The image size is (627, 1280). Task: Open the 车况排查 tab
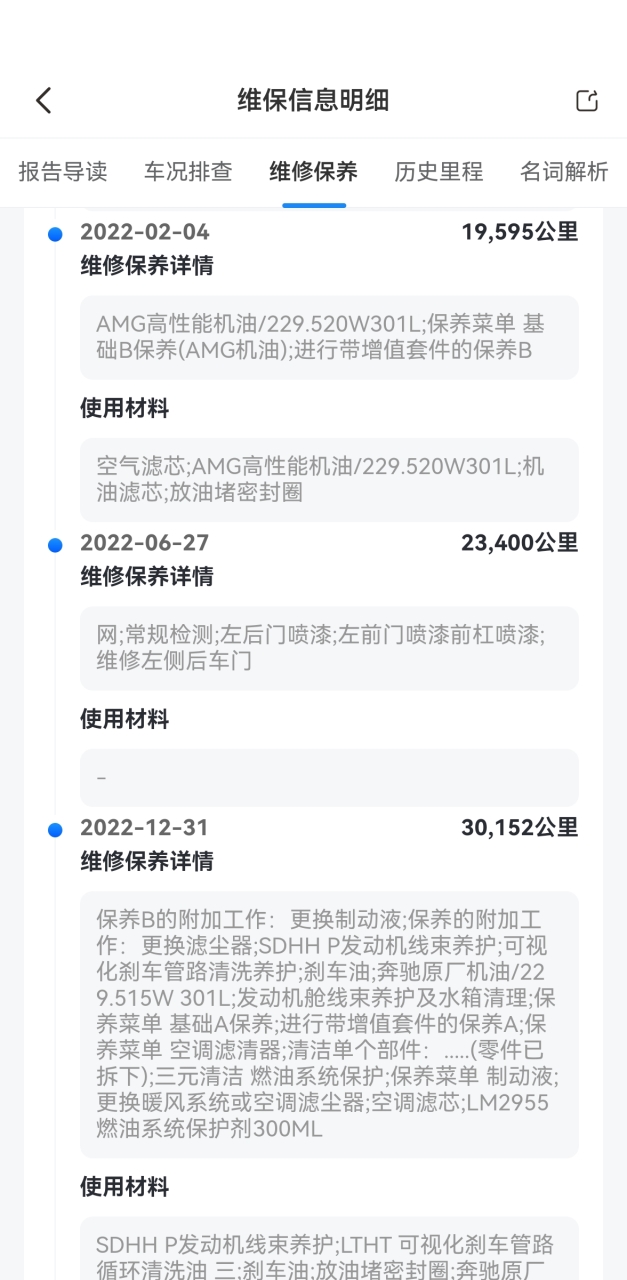pyautogui.click(x=188, y=171)
